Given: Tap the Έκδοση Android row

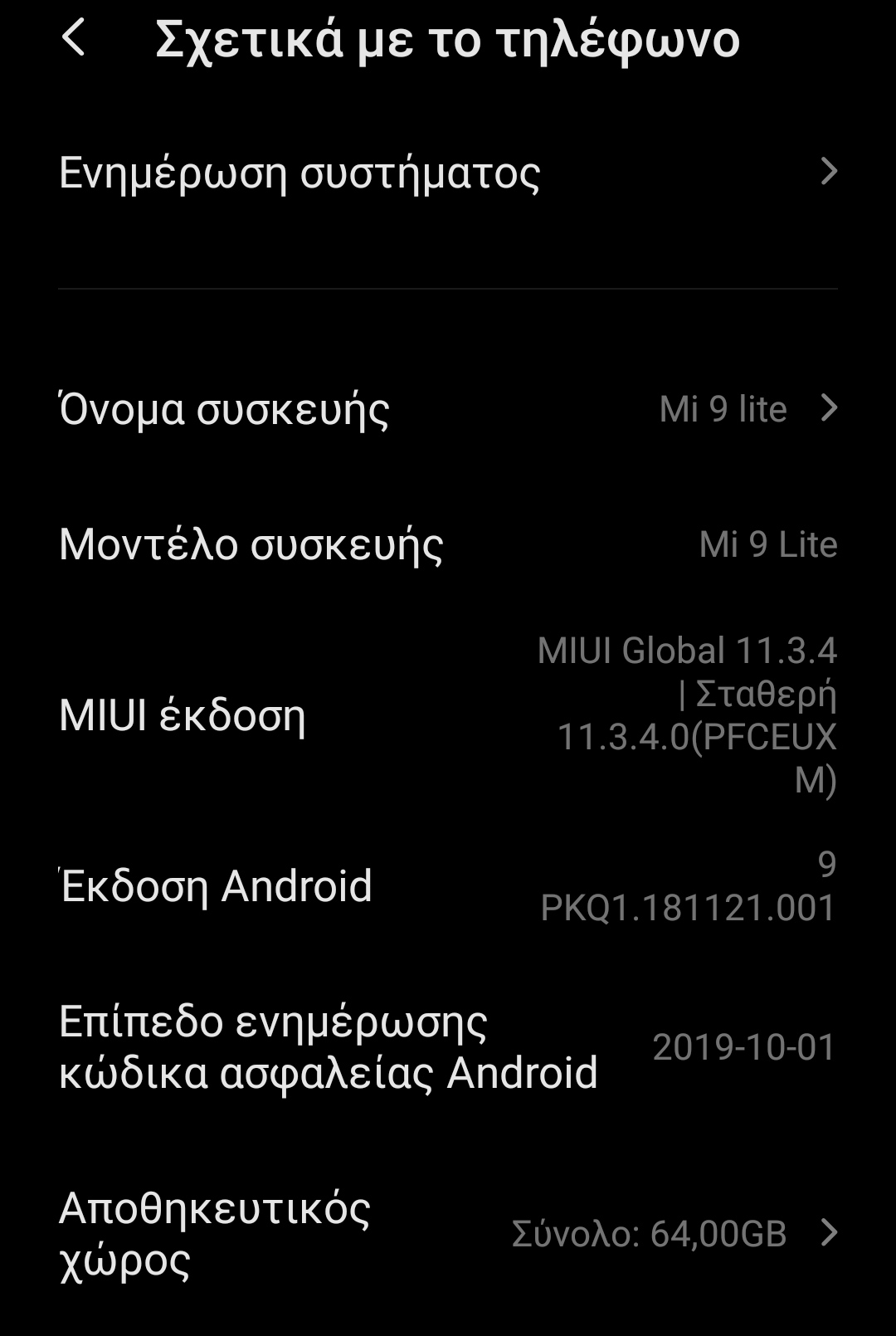Looking at the screenshot, I should point(448,885).
